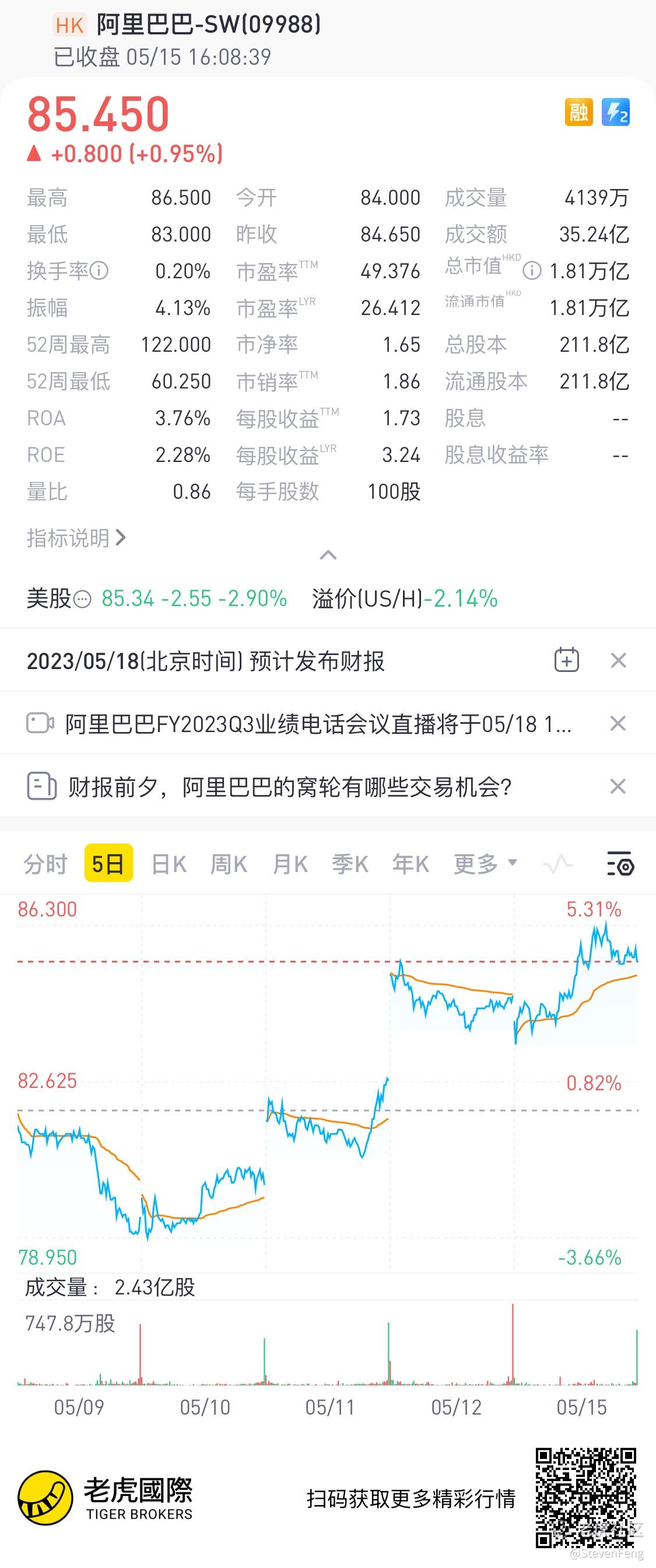Switch to the 周K chart view

coord(228,864)
